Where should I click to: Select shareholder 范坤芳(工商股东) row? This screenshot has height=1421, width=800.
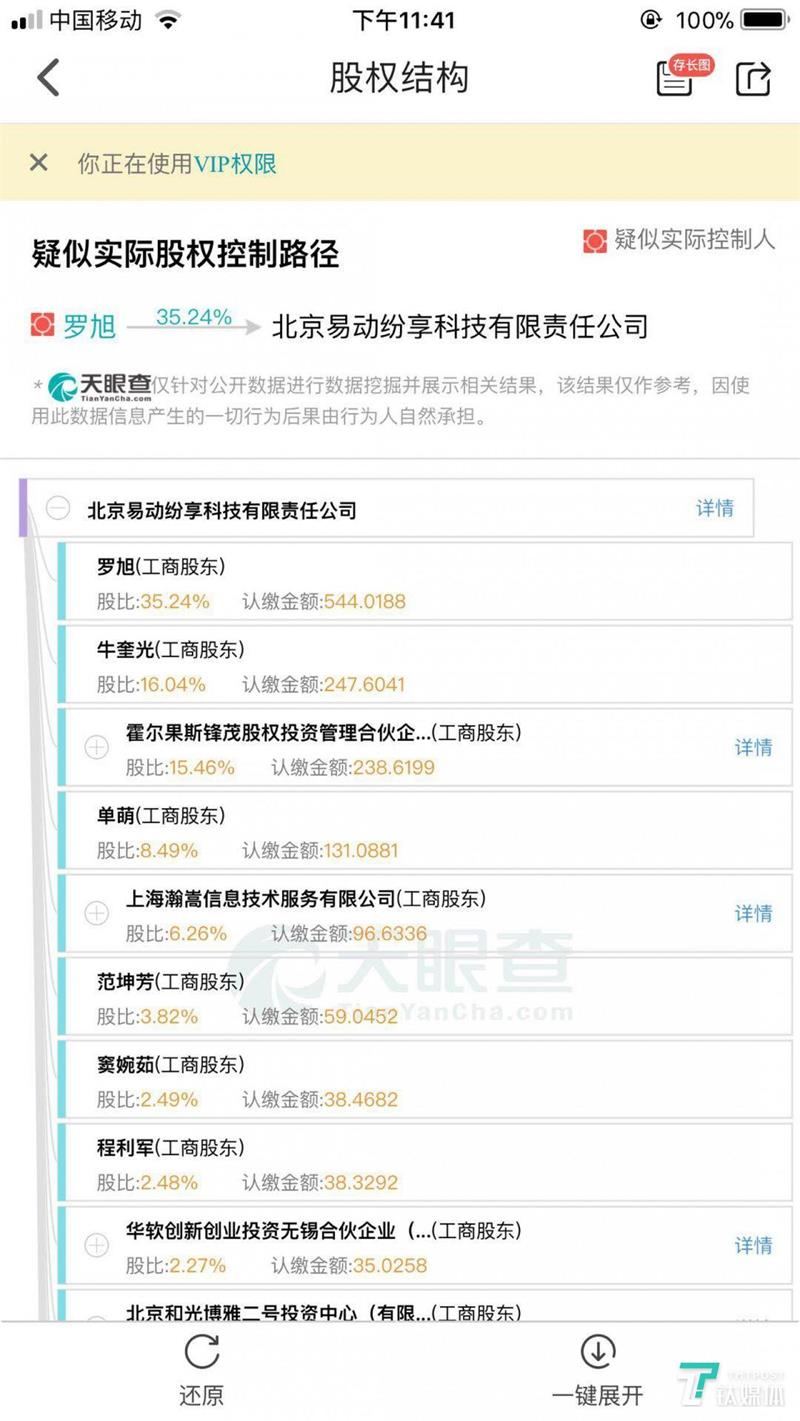pyautogui.click(x=400, y=999)
